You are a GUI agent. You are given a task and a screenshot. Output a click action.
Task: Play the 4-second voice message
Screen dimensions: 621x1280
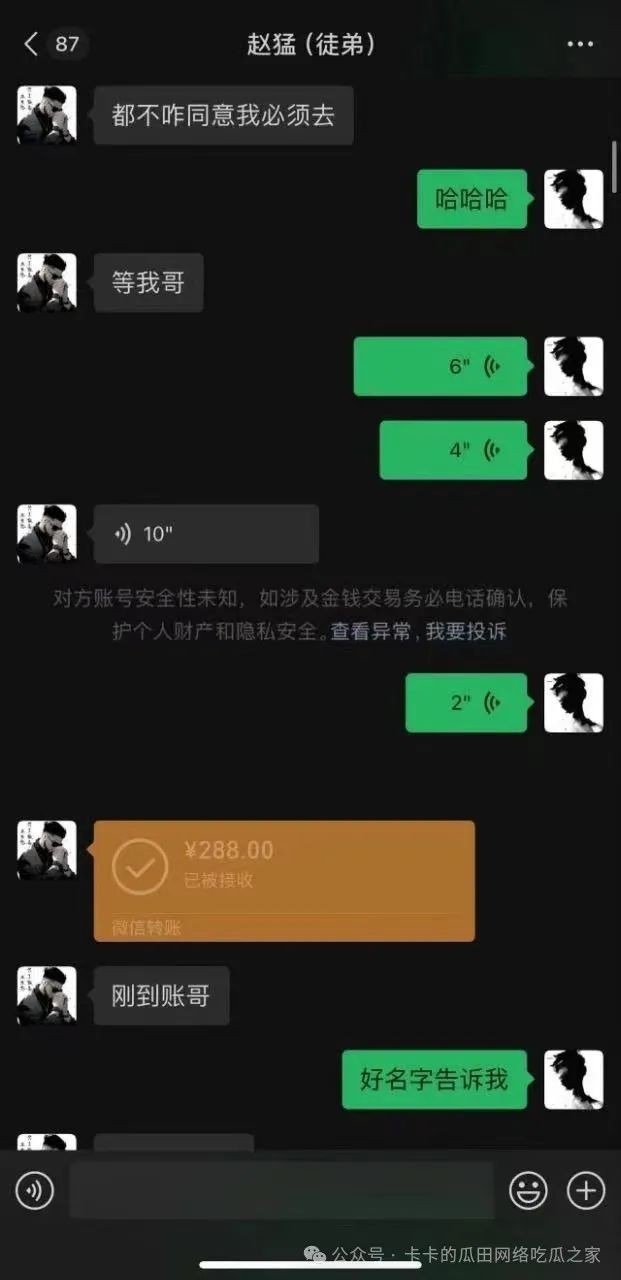453,450
